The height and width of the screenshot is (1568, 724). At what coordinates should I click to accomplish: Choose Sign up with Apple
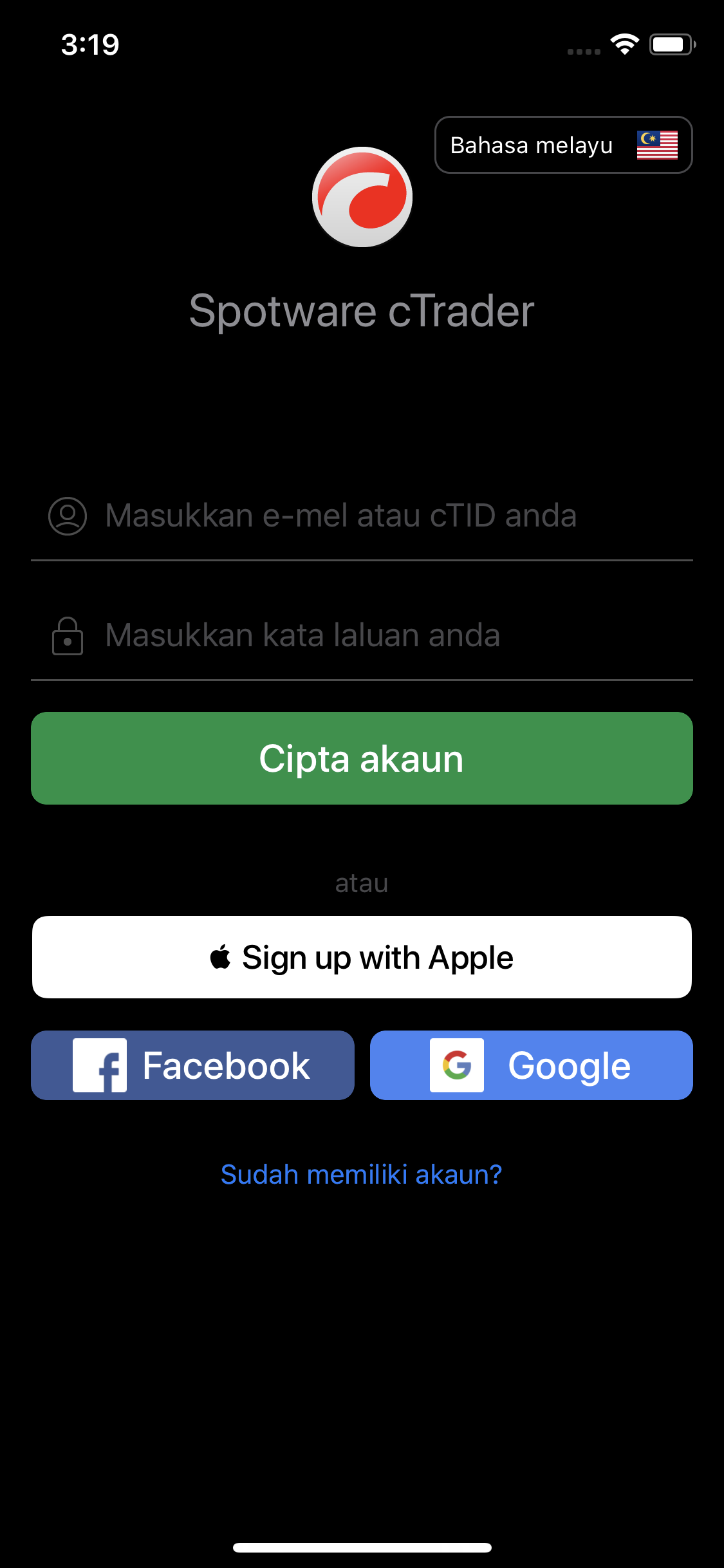tap(362, 957)
